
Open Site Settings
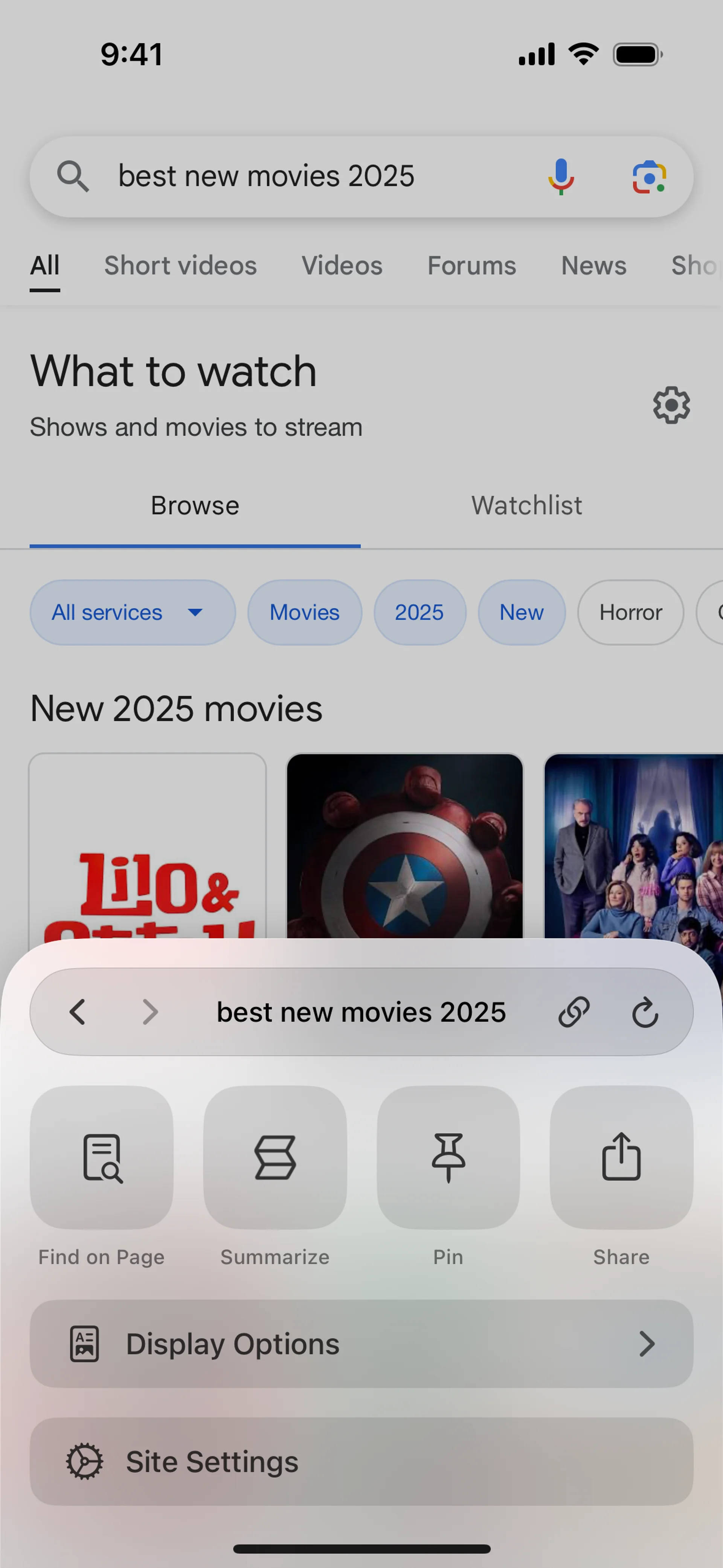click(x=361, y=1461)
